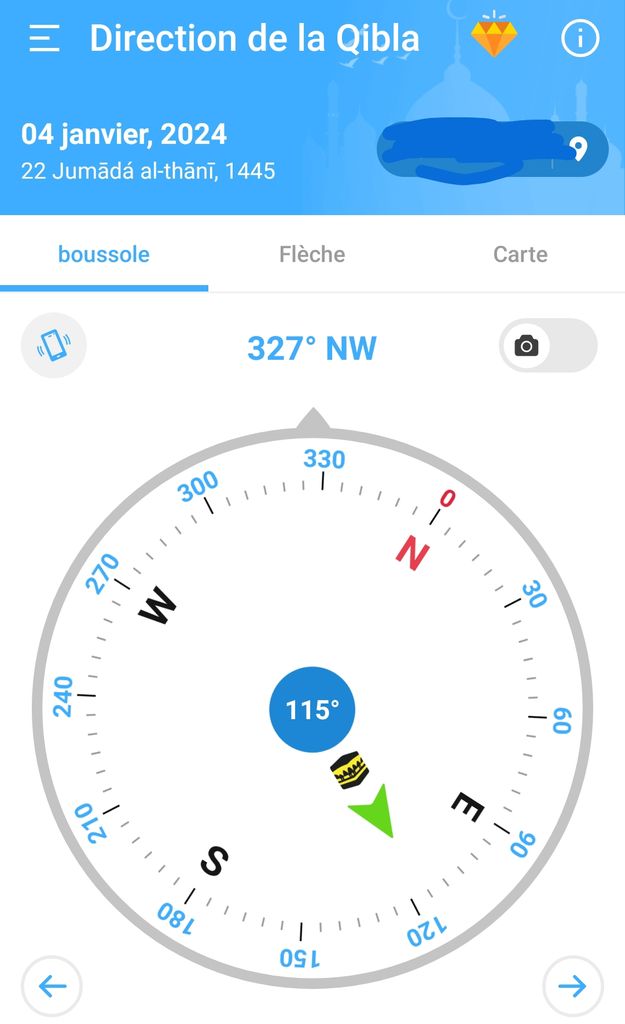The height and width of the screenshot is (1024, 625).
Task: Switch to the Flèche tab
Action: click(x=312, y=254)
